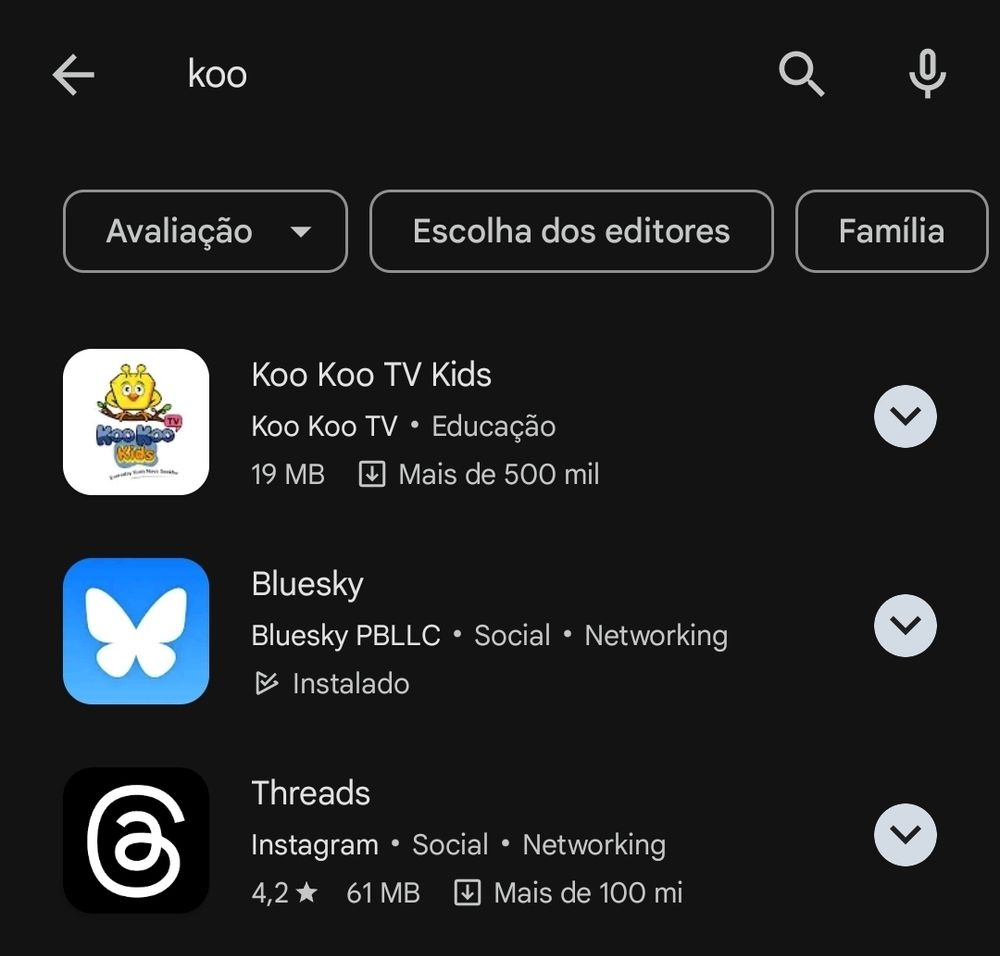The image size is (1000, 956).
Task: Go back from the search results
Action: pyautogui.click(x=73, y=75)
